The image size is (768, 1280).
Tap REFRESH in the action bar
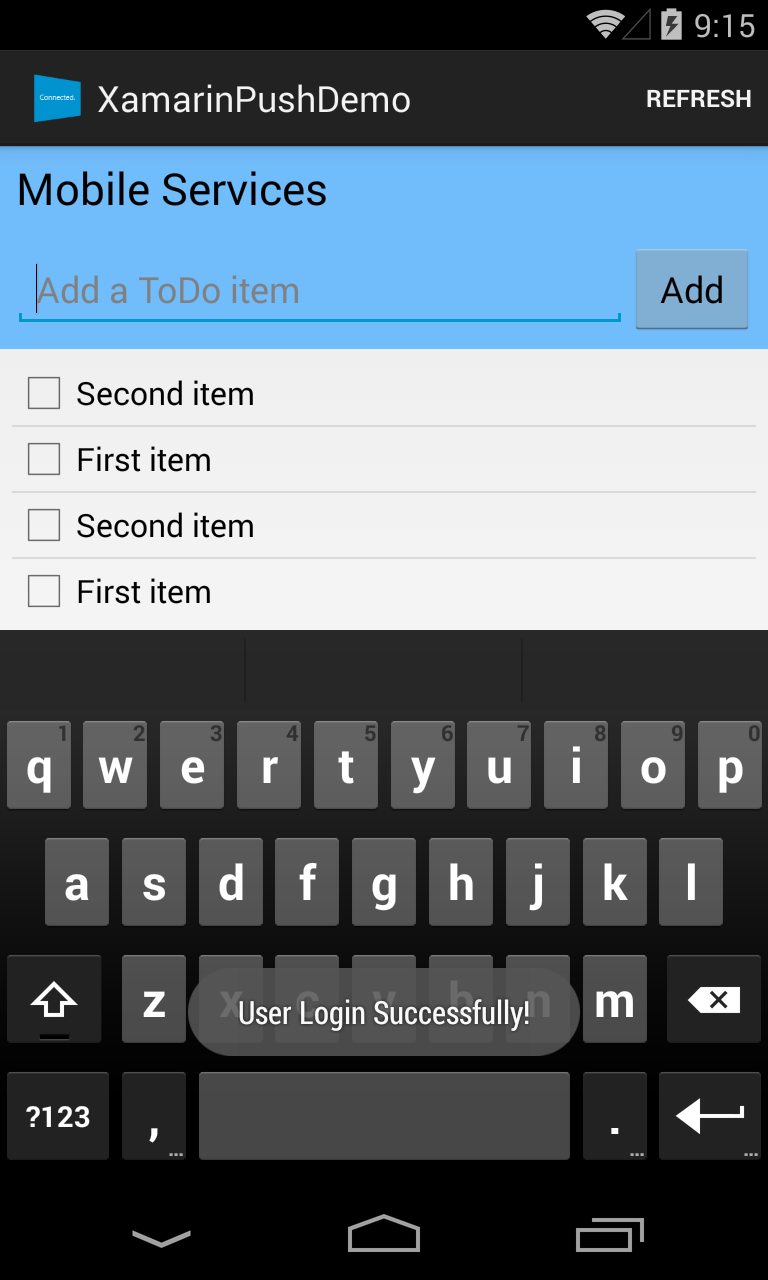click(x=698, y=99)
